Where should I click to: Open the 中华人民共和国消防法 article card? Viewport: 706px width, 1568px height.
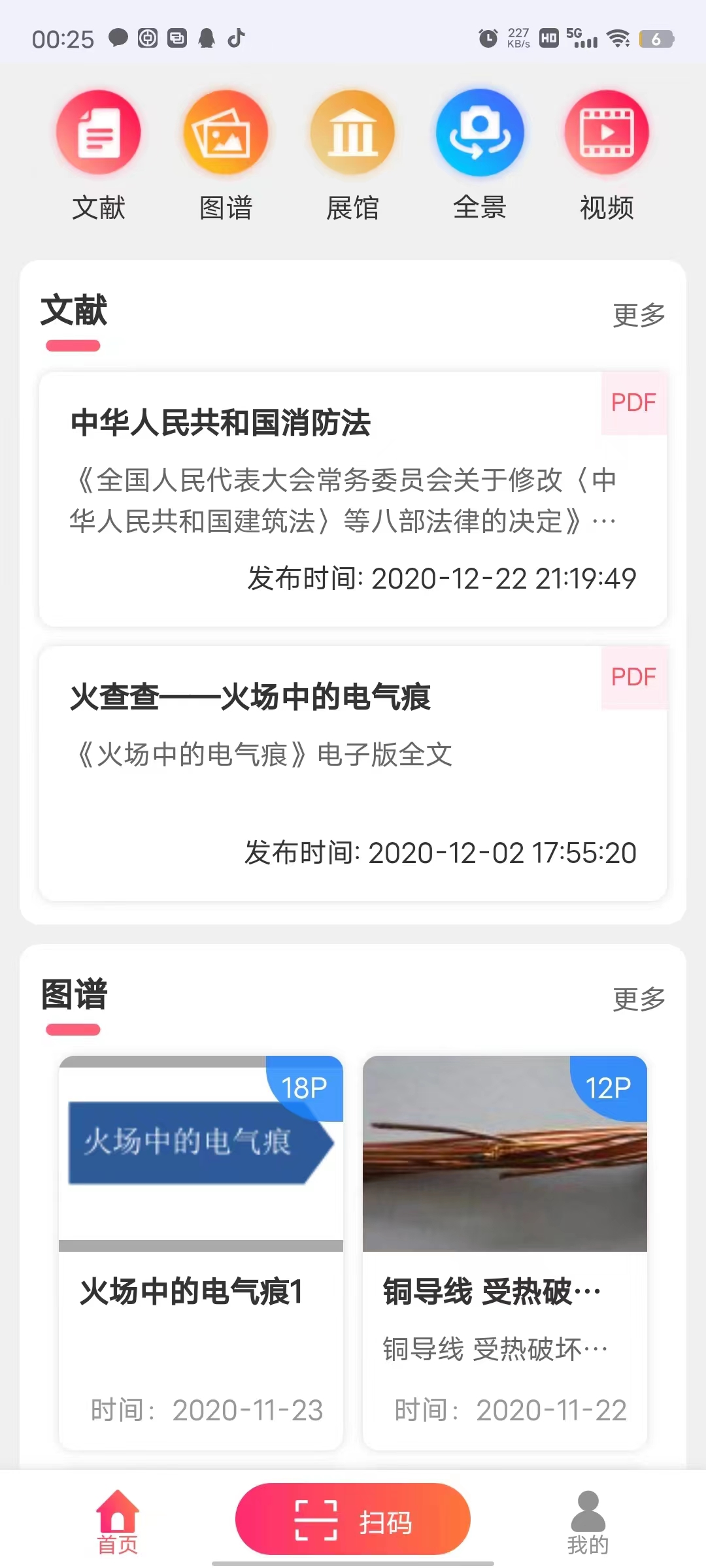[x=353, y=497]
